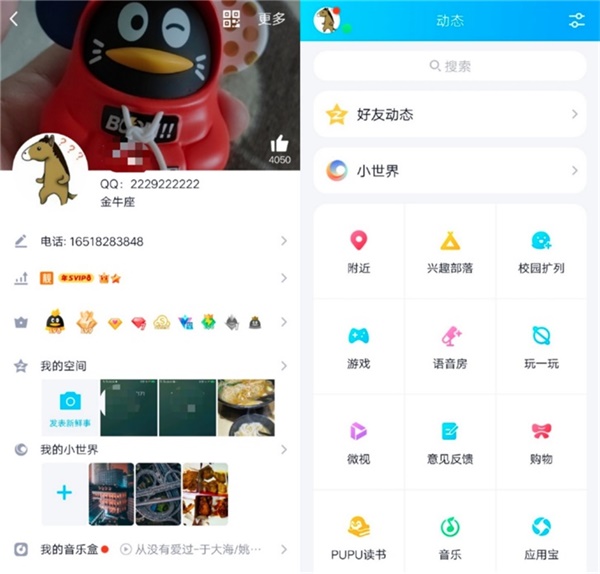Select 附近 from the grid

coord(358,251)
